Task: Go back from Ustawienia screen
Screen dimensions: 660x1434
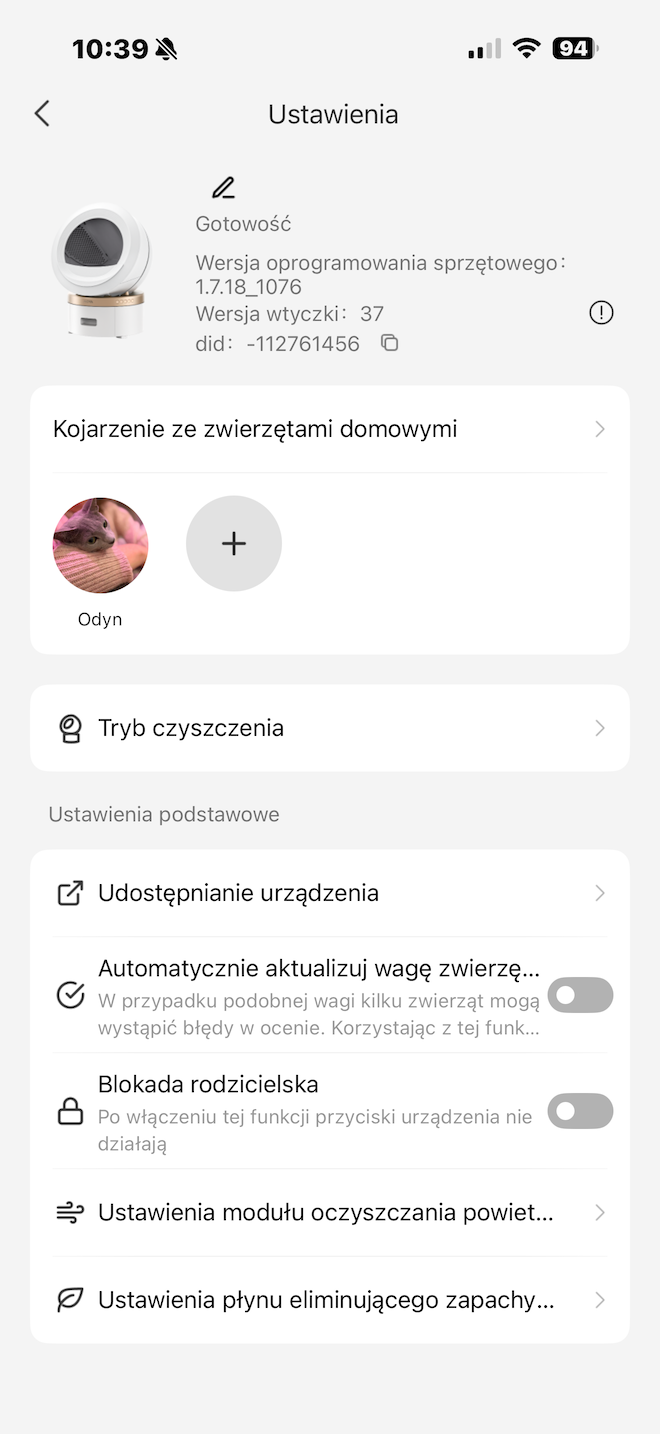Action: (42, 114)
